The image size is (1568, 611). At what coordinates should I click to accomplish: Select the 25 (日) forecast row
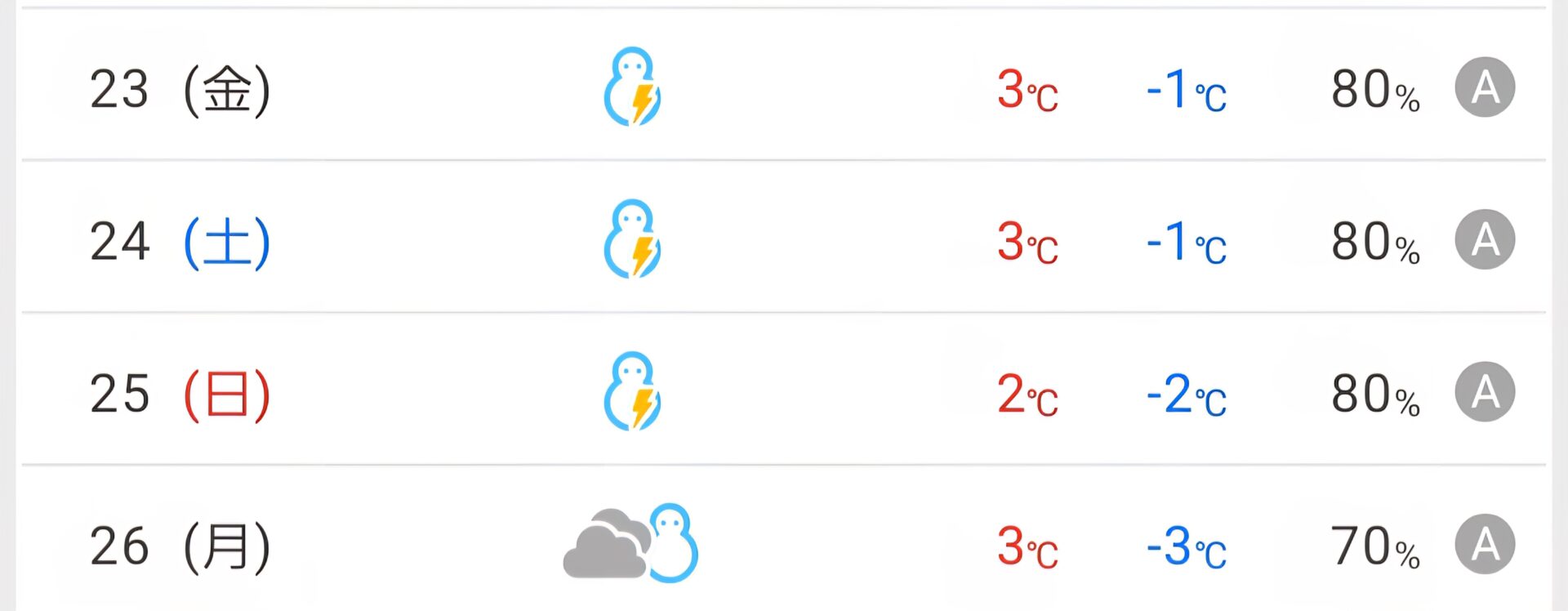180,394
